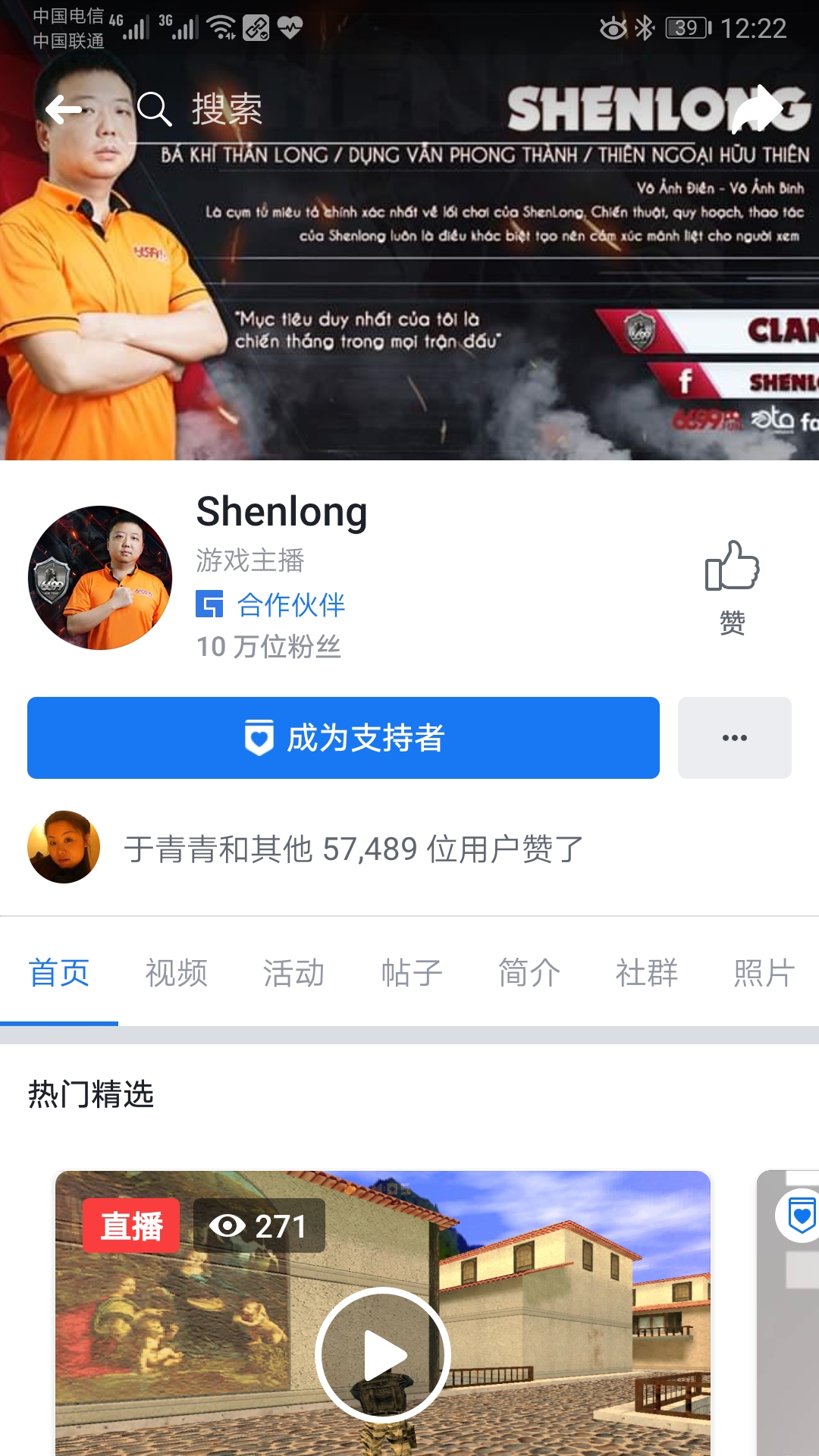Image resolution: width=819 pixels, height=1456 pixels.
Task: Select the 帖子 tab
Action: point(409,973)
